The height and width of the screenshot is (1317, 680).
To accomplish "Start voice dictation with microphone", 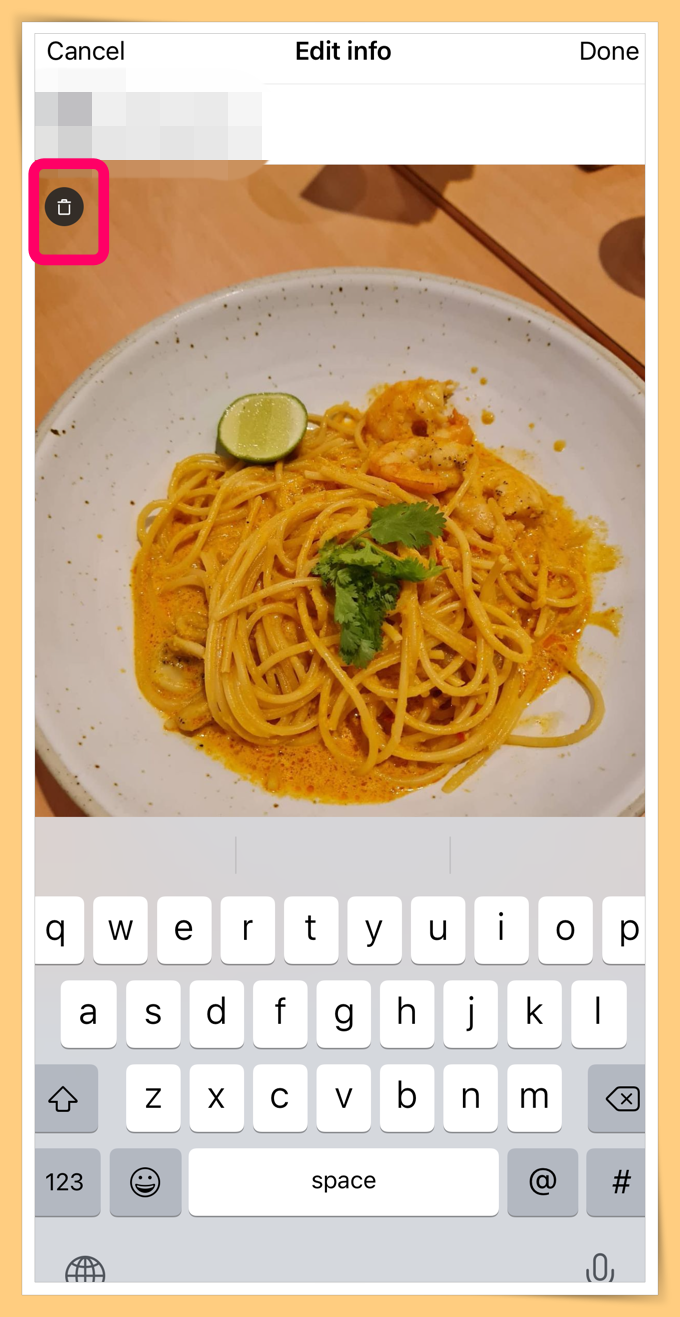I will pos(599,1267).
